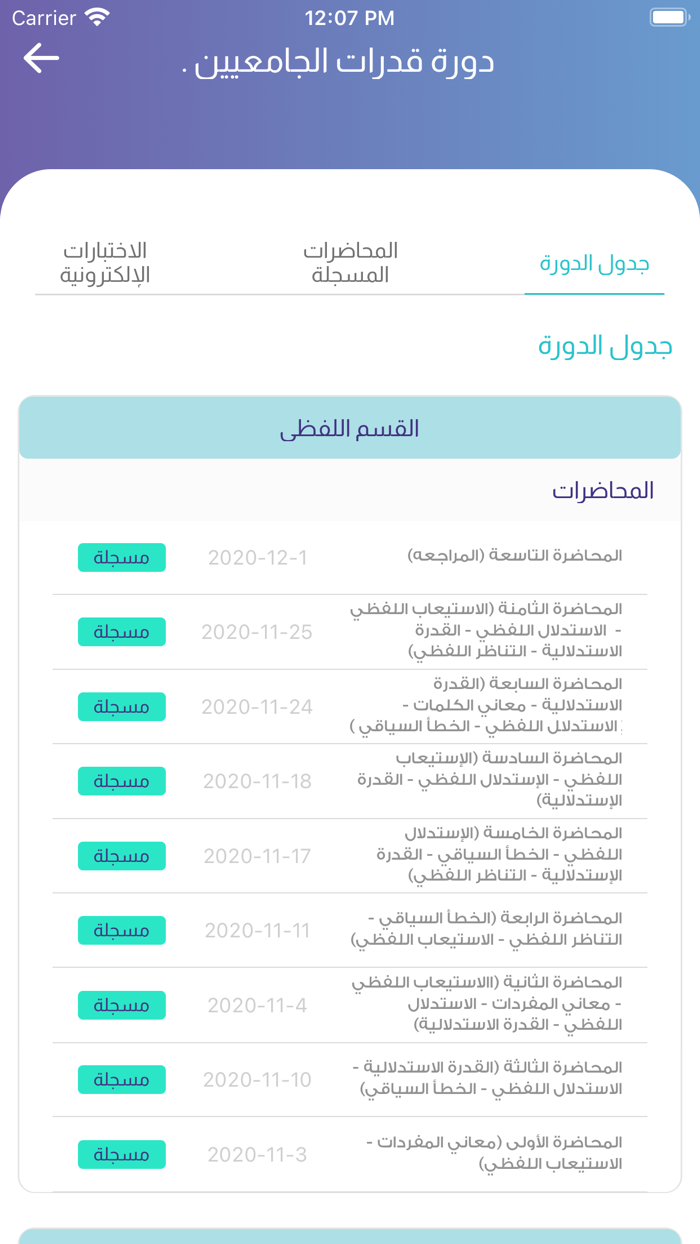Go back using the arrow icon

[41, 58]
